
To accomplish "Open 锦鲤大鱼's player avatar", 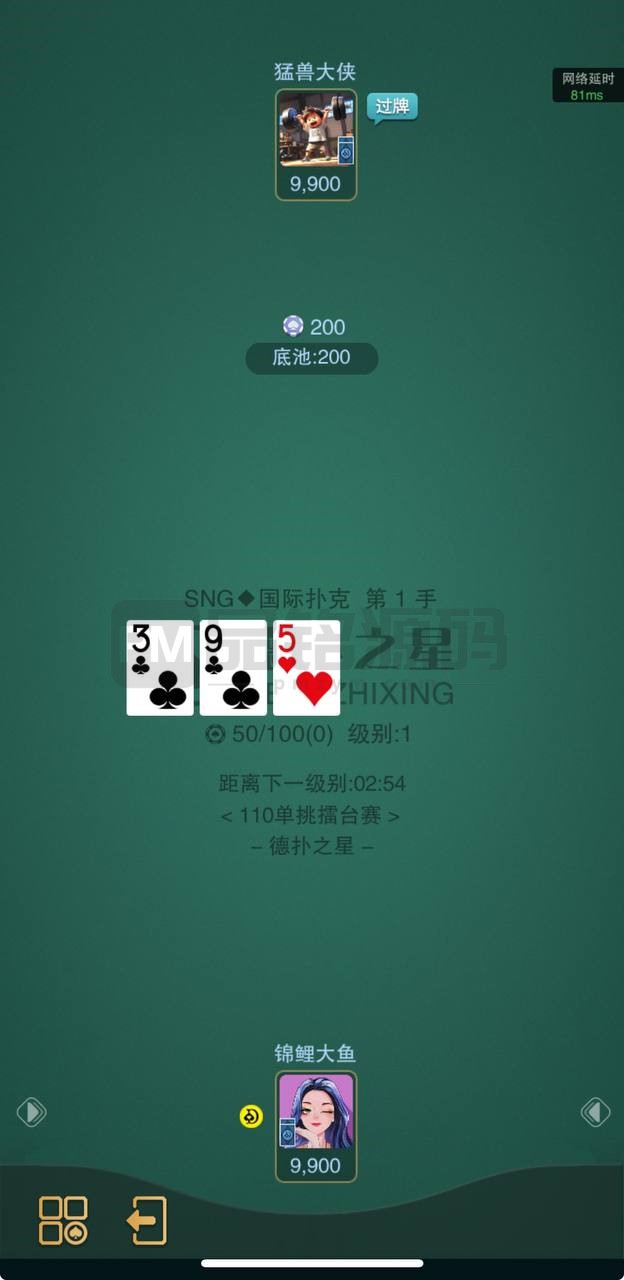I will (316, 1110).
